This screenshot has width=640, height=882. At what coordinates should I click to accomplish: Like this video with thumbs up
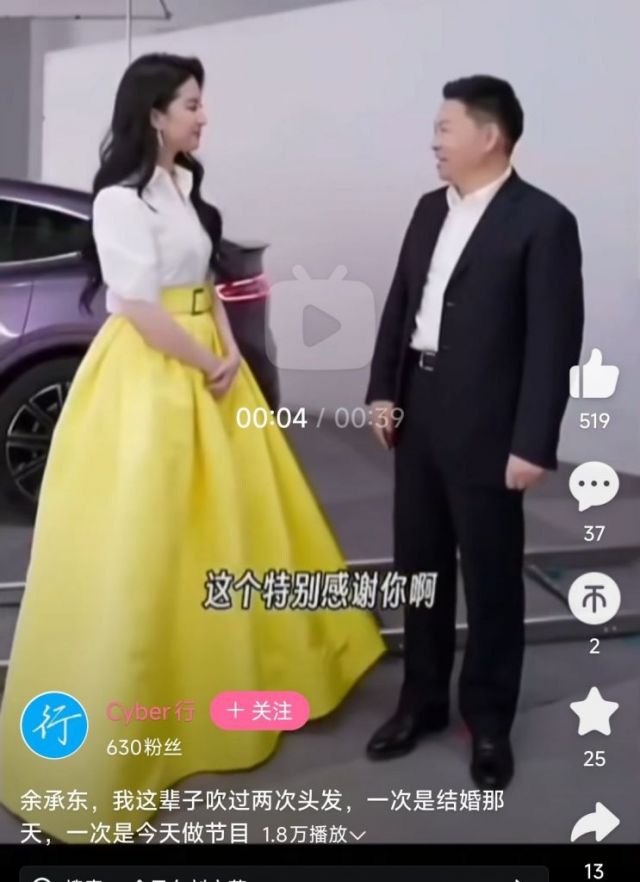click(594, 375)
